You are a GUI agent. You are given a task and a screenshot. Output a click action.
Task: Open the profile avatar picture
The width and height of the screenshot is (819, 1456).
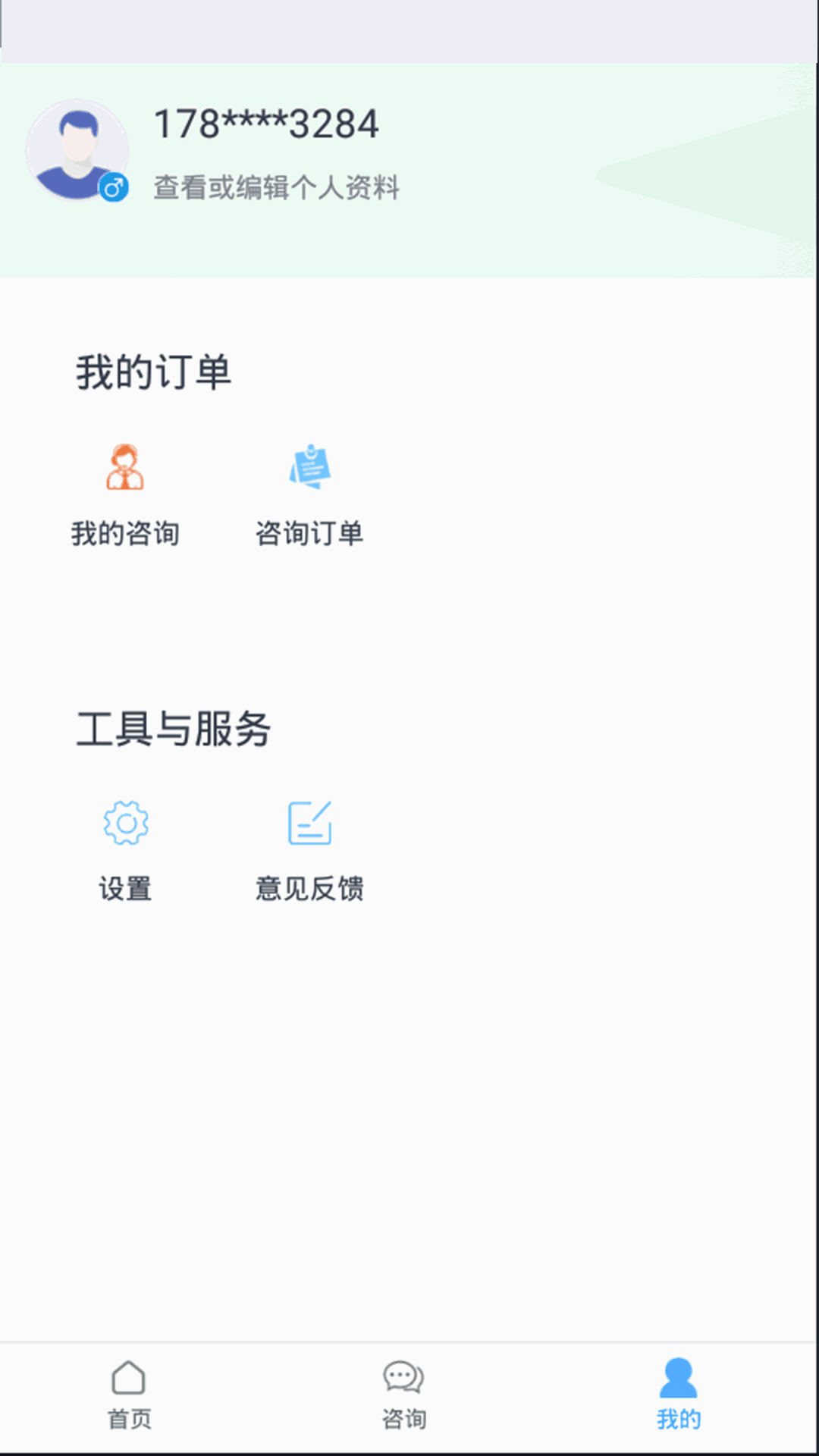[x=77, y=150]
